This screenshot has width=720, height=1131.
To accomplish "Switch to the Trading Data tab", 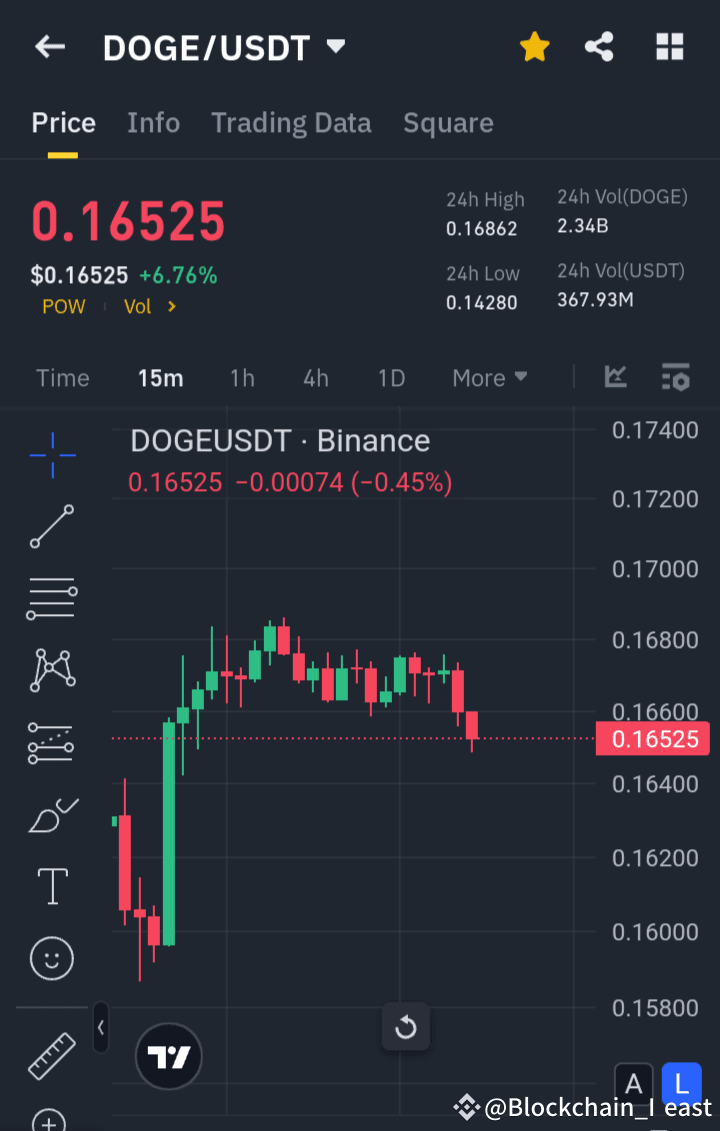I will (291, 122).
